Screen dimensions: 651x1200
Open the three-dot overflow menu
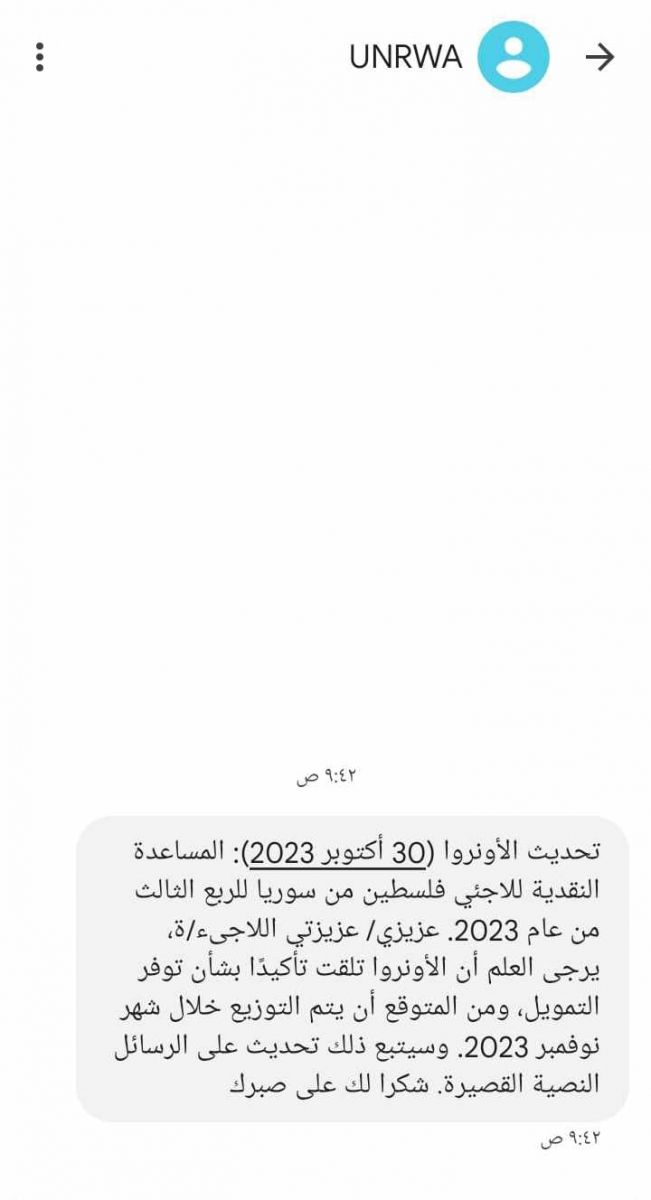(x=40, y=57)
